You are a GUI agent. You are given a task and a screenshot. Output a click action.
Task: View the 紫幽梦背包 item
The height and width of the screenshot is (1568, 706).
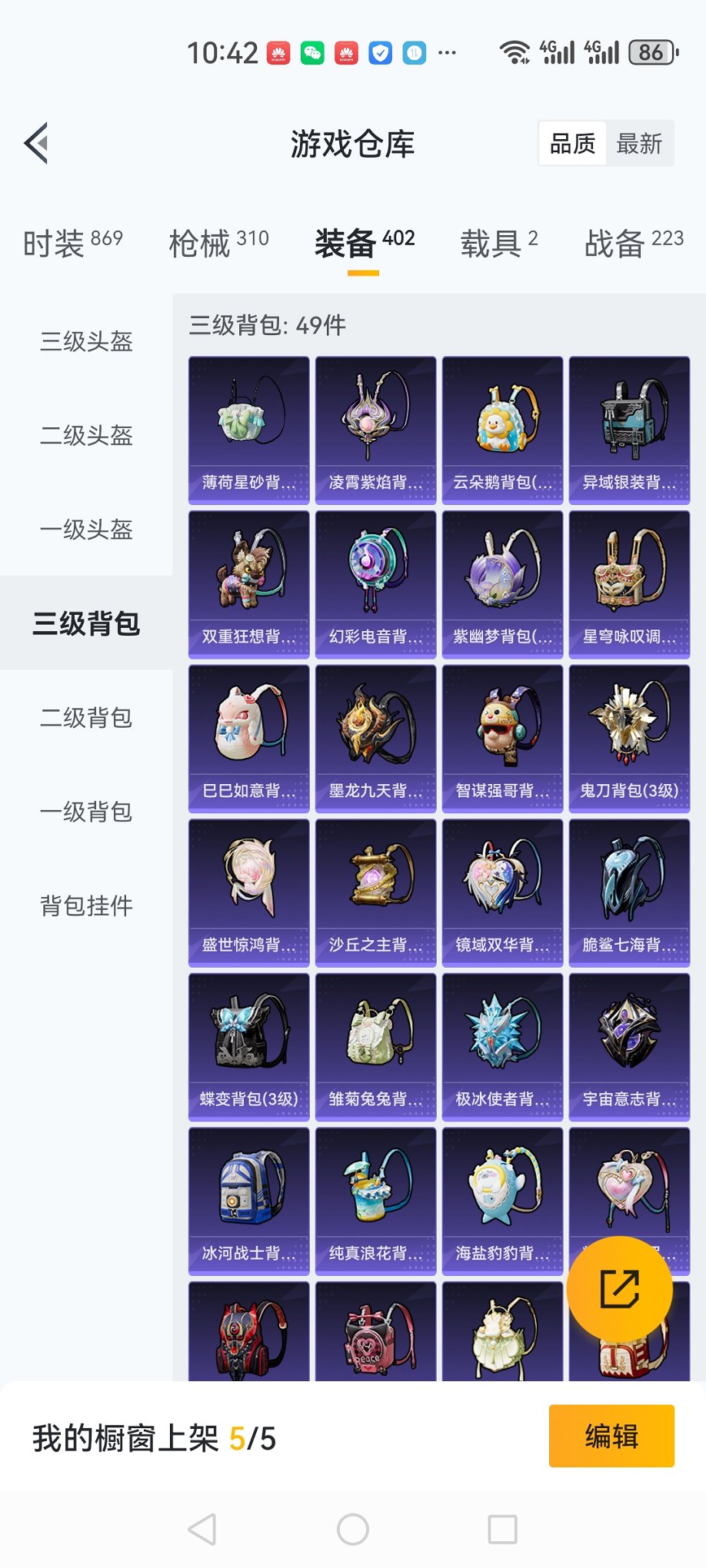click(502, 584)
